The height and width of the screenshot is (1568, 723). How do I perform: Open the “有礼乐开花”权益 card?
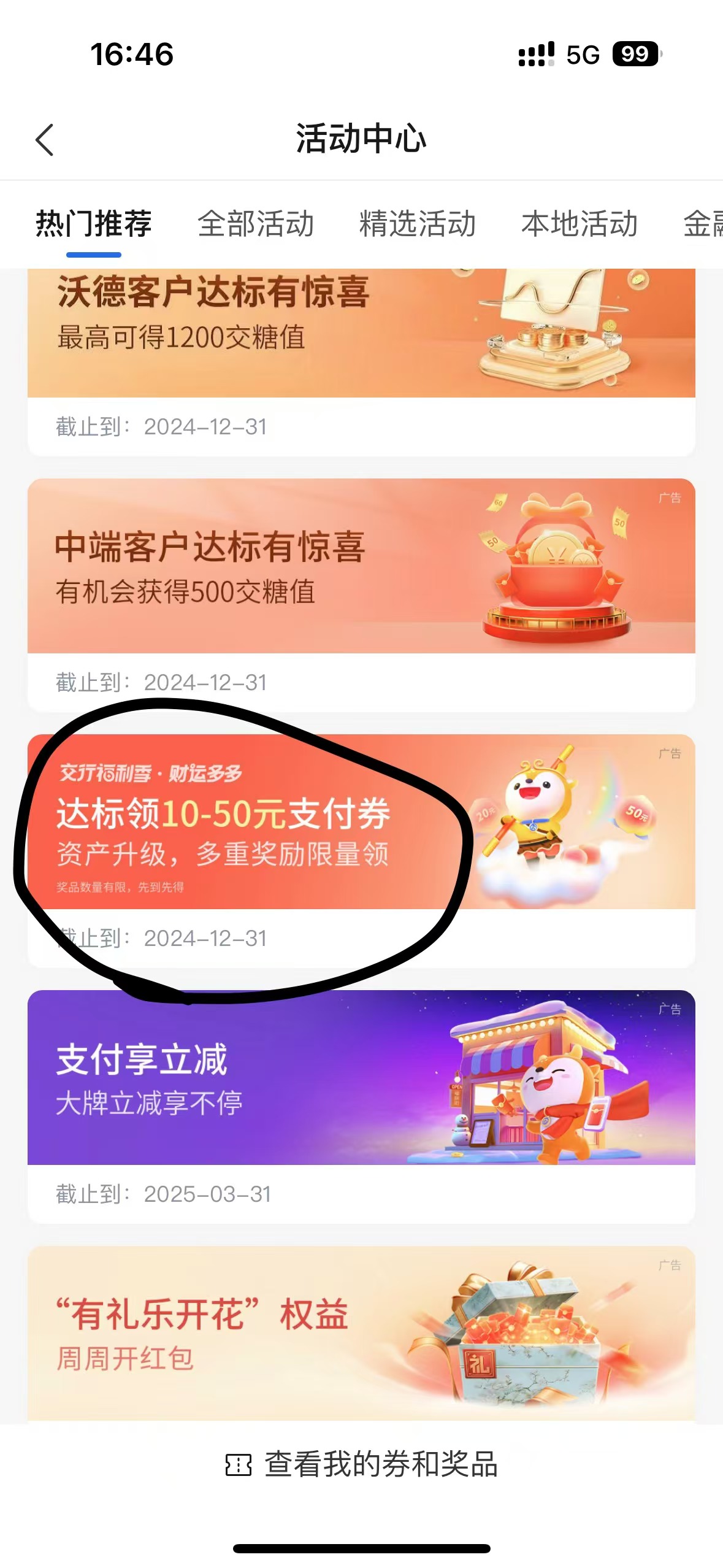pos(361,1332)
